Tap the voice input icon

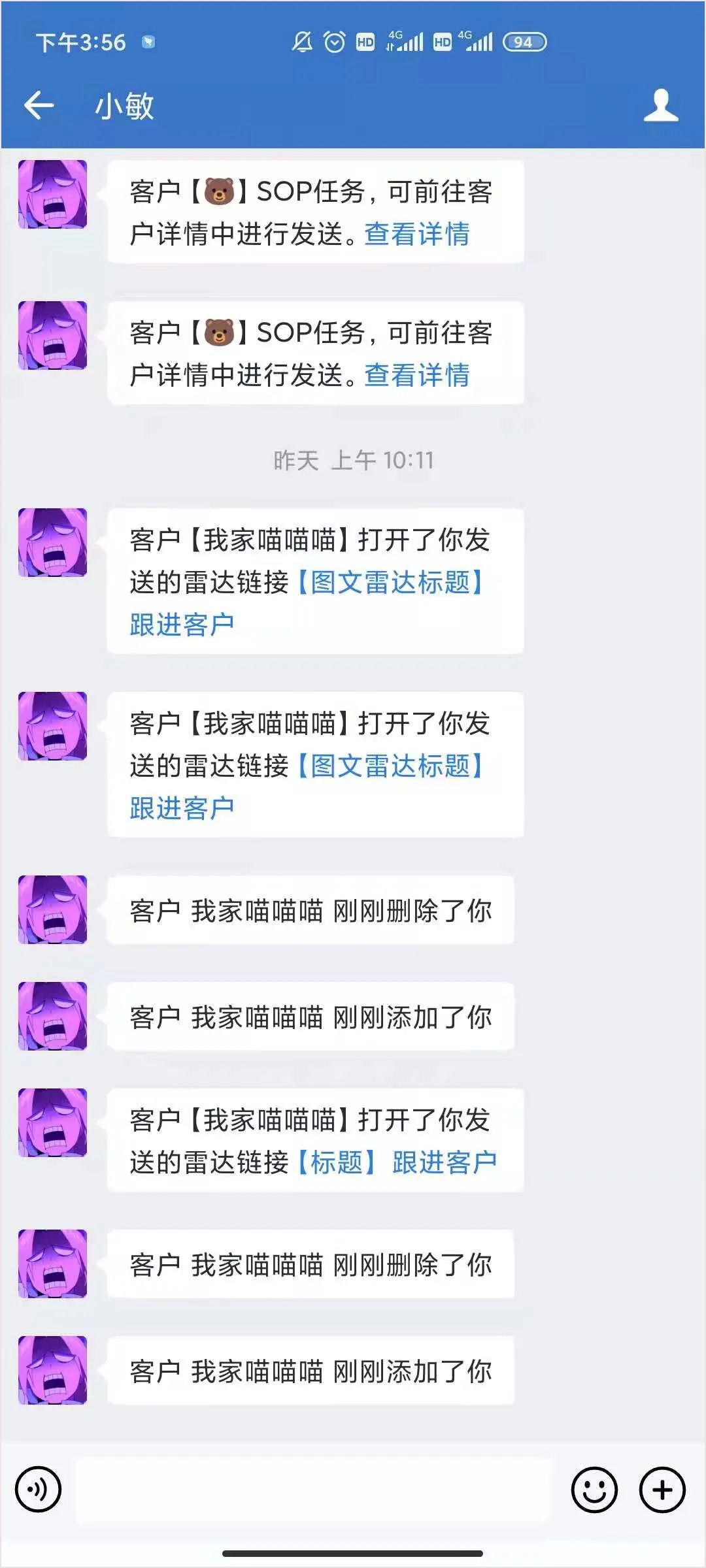(39, 1490)
